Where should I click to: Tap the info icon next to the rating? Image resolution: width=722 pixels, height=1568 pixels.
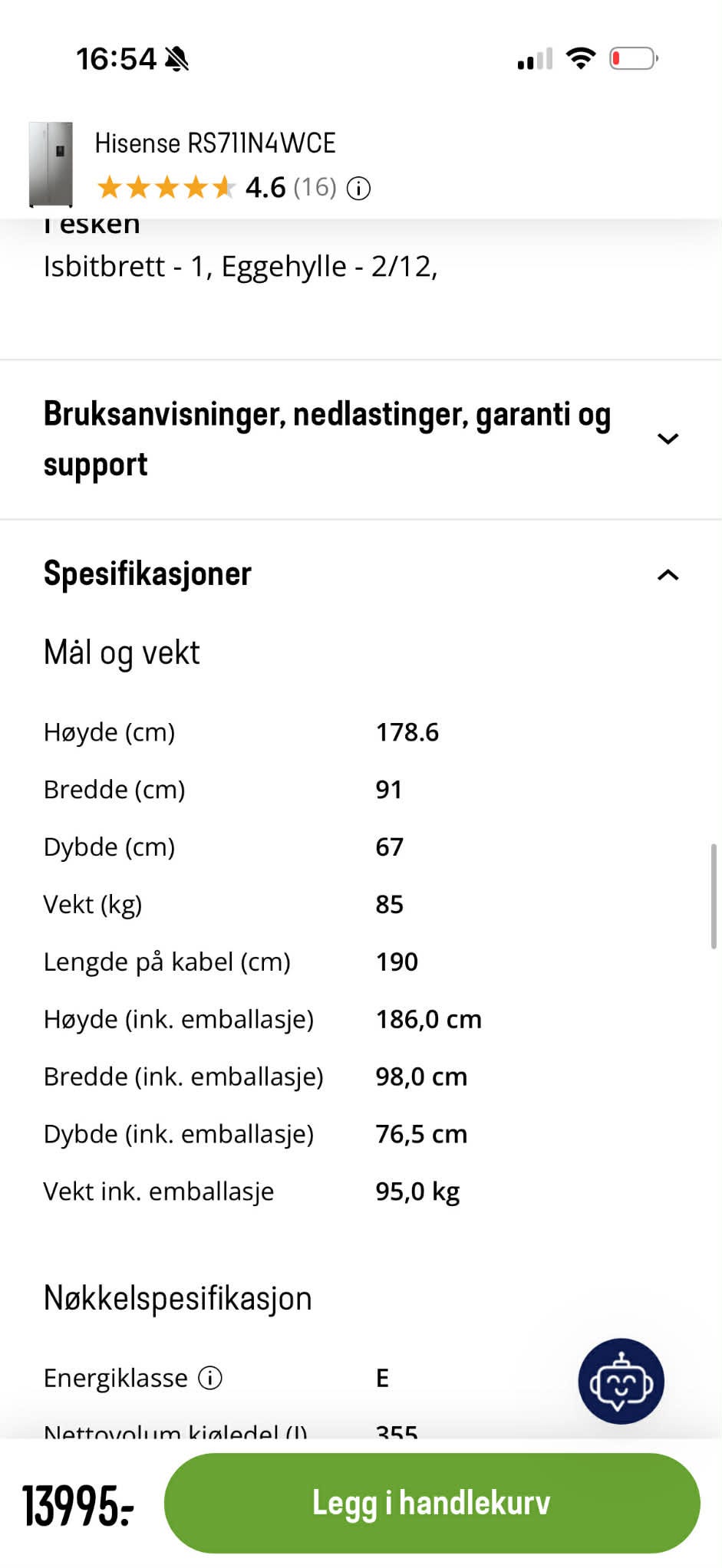click(358, 188)
